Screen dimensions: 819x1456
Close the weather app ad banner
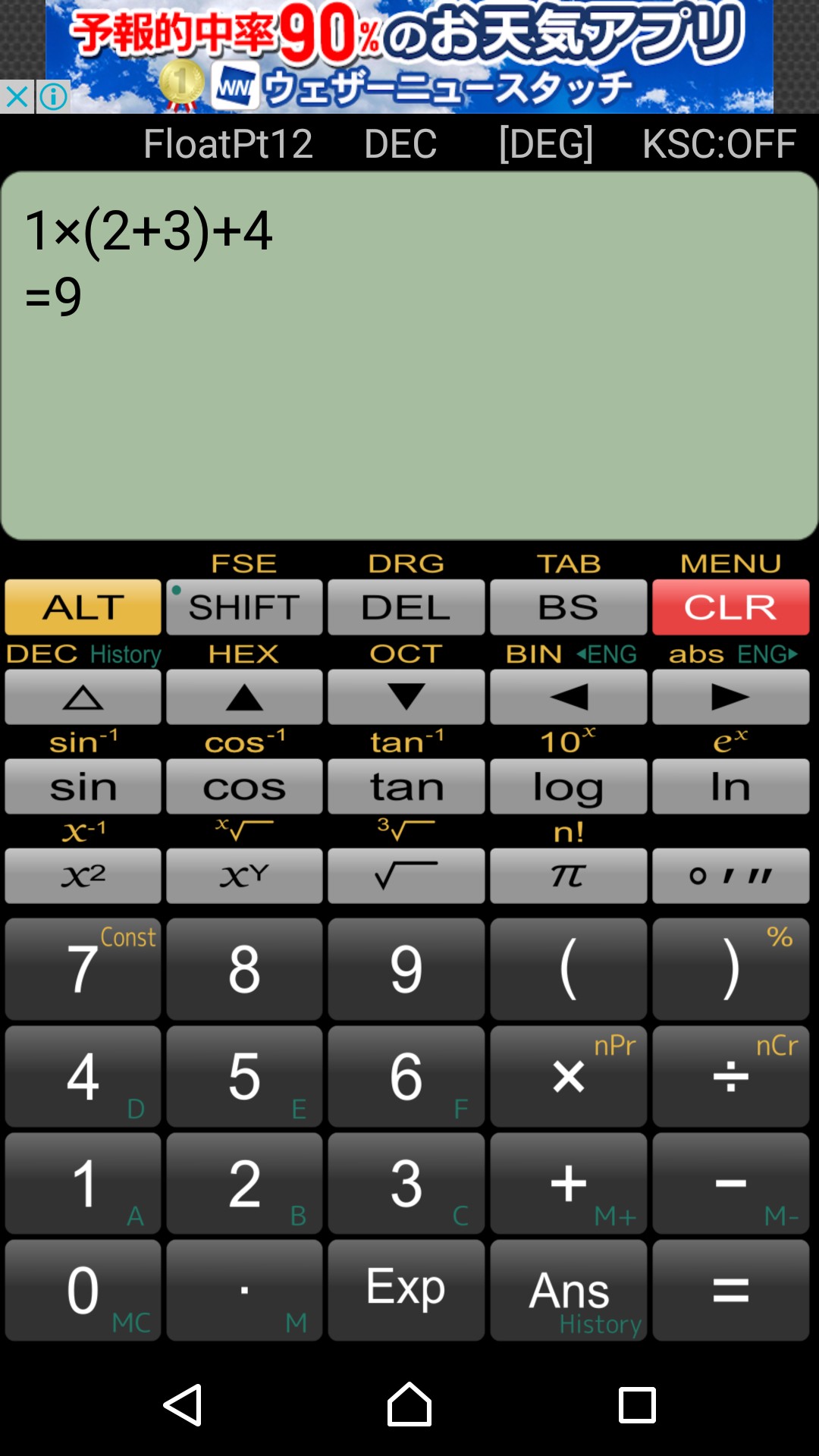point(17,97)
